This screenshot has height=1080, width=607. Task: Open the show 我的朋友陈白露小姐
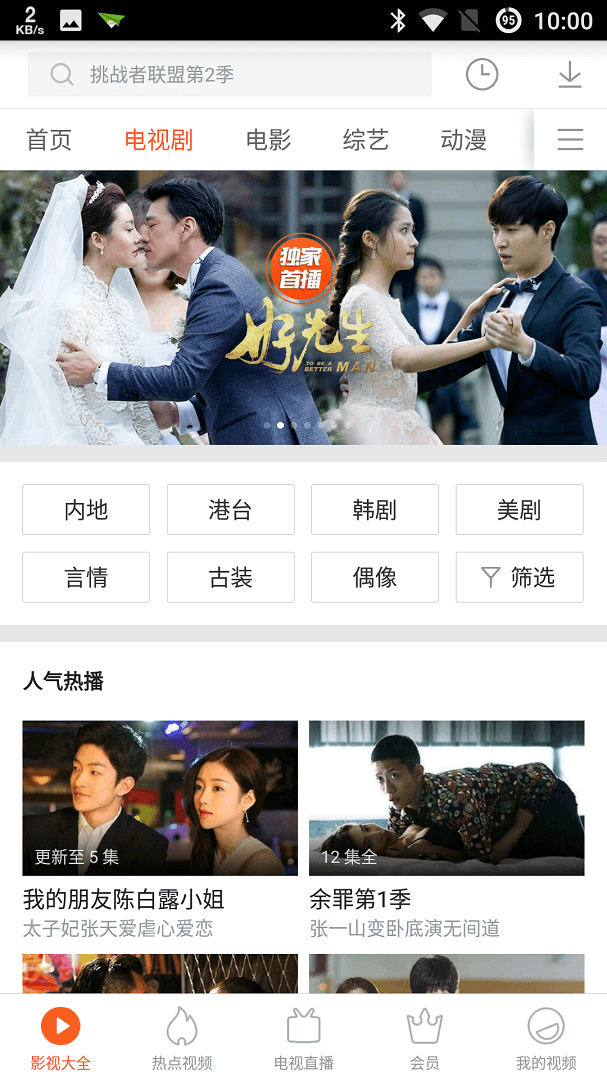(x=160, y=798)
